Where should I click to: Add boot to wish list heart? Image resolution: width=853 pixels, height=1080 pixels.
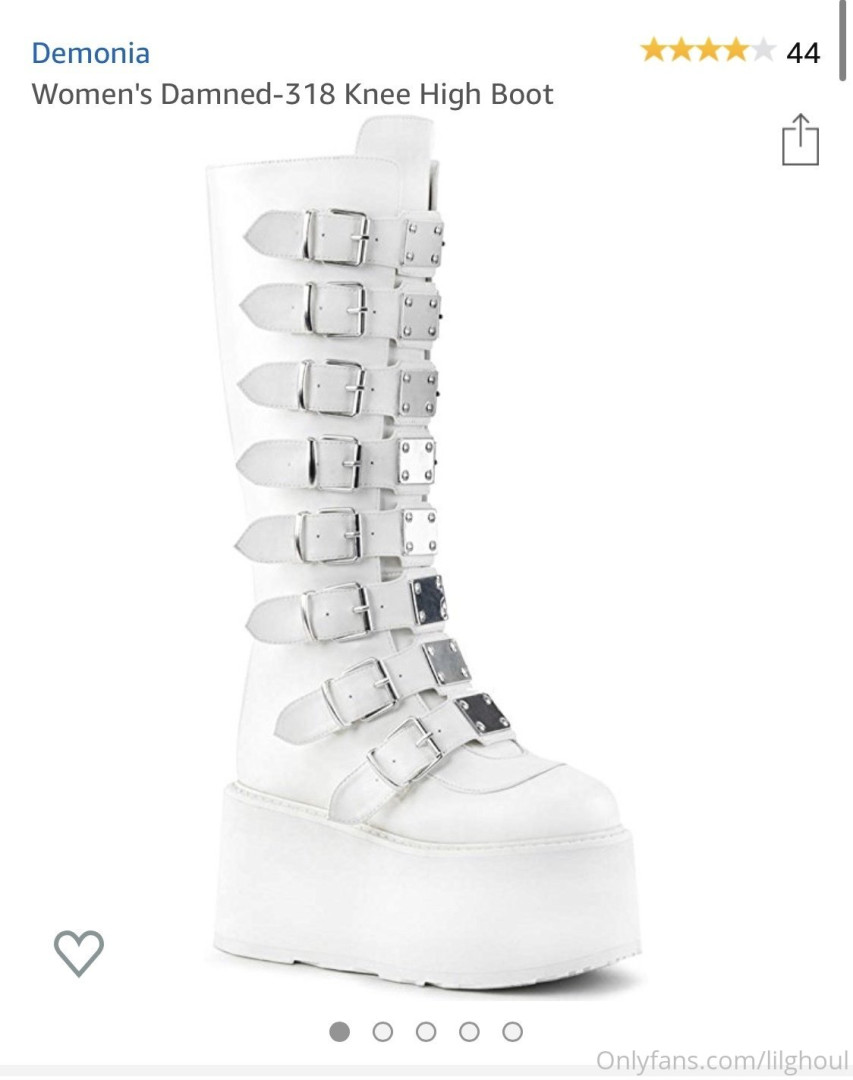click(79, 952)
